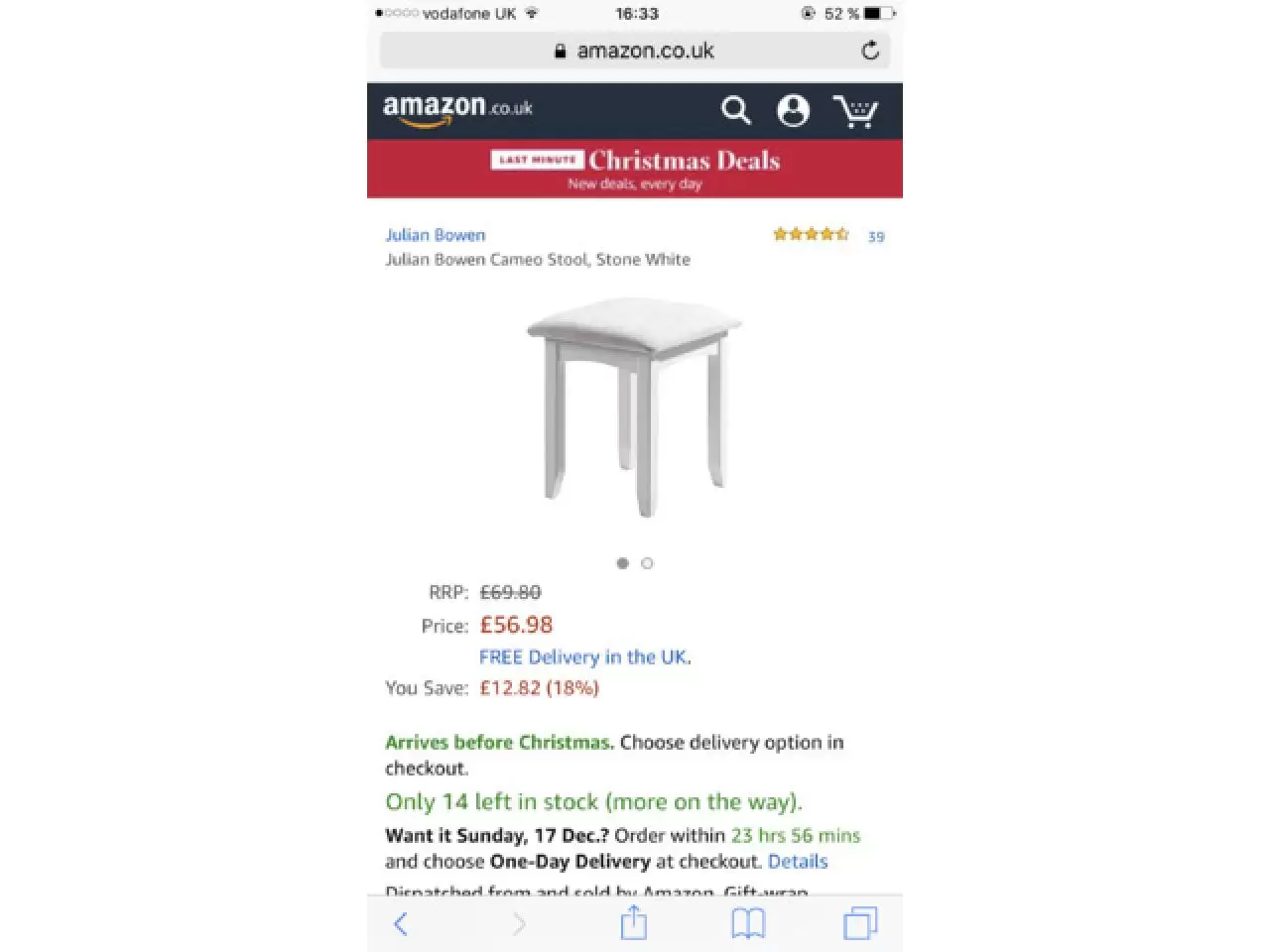Show the second product image dot
This screenshot has height=952, width=1270.
tap(647, 563)
